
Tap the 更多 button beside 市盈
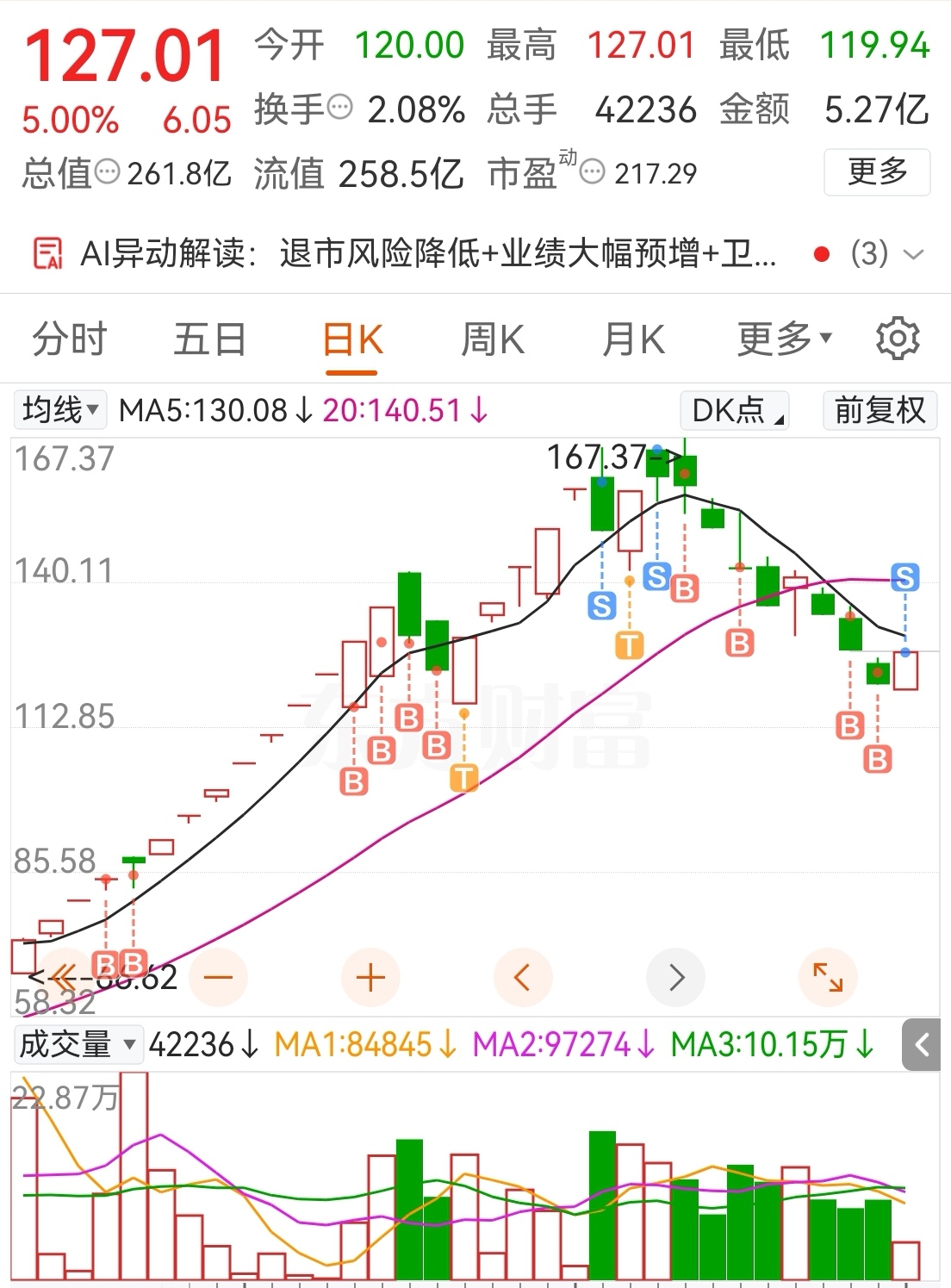coord(877,171)
